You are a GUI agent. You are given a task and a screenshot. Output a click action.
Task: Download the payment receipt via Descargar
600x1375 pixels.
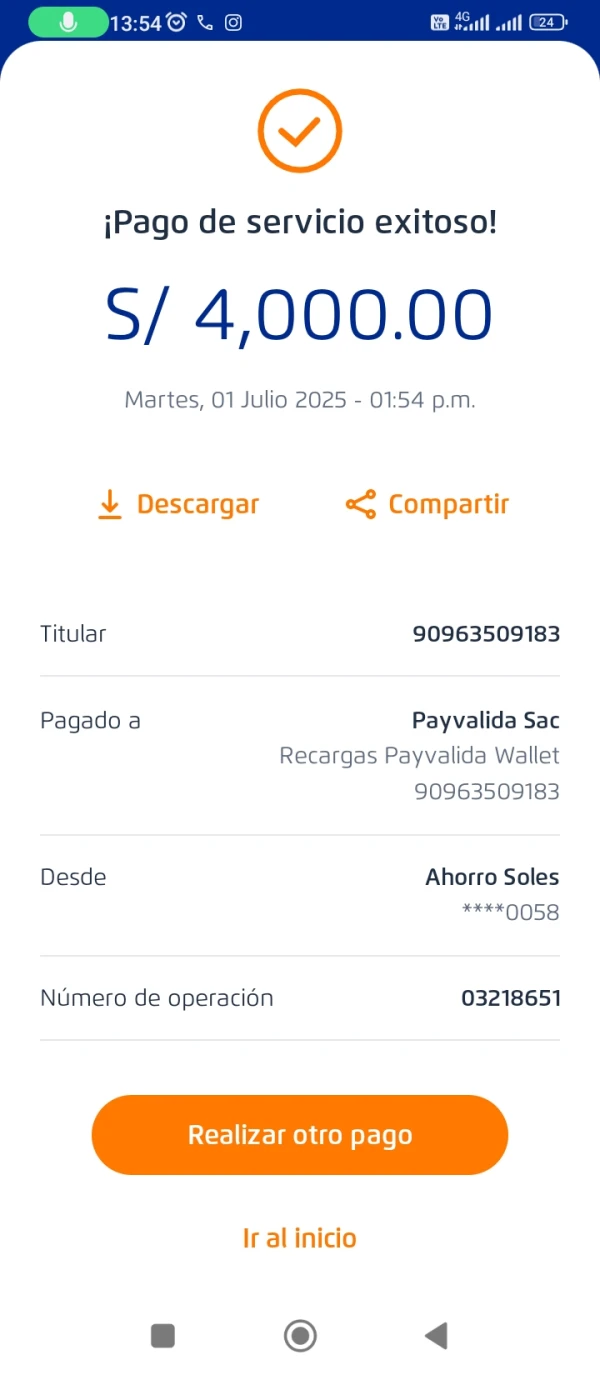click(178, 505)
